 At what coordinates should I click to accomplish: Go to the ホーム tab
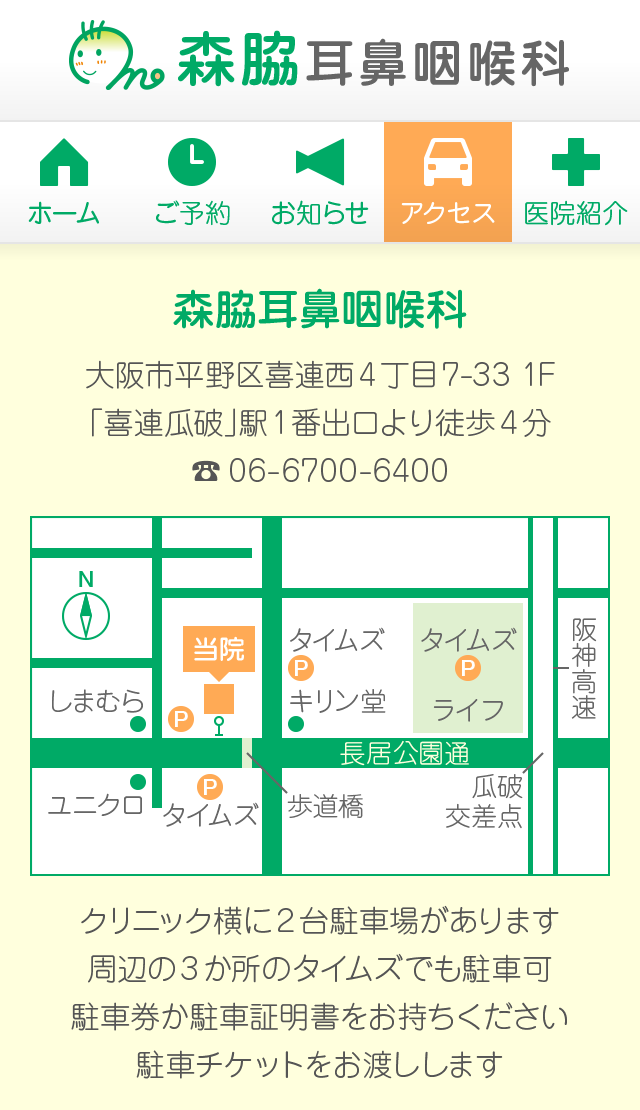tap(64, 182)
